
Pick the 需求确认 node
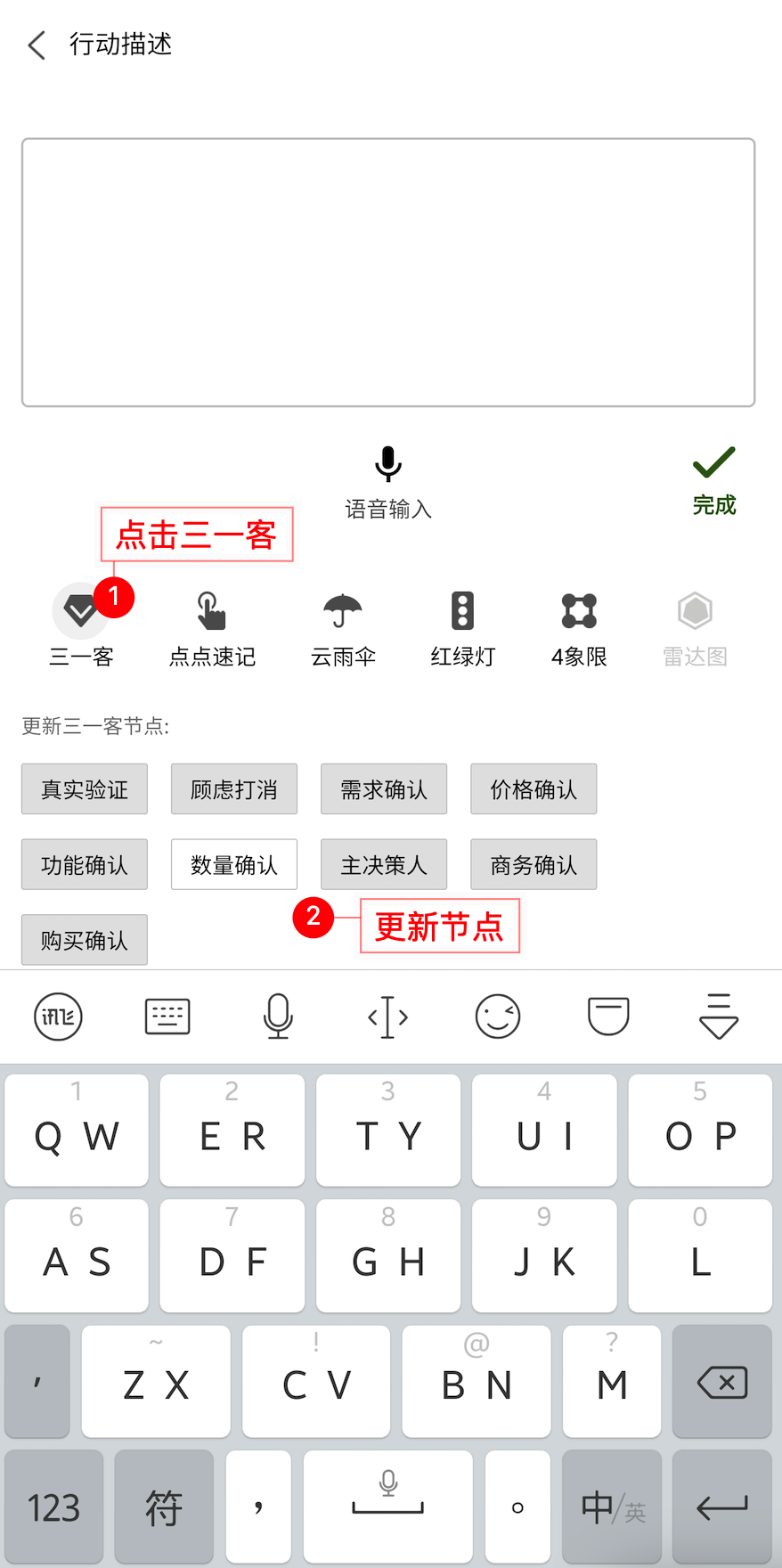coord(384,789)
